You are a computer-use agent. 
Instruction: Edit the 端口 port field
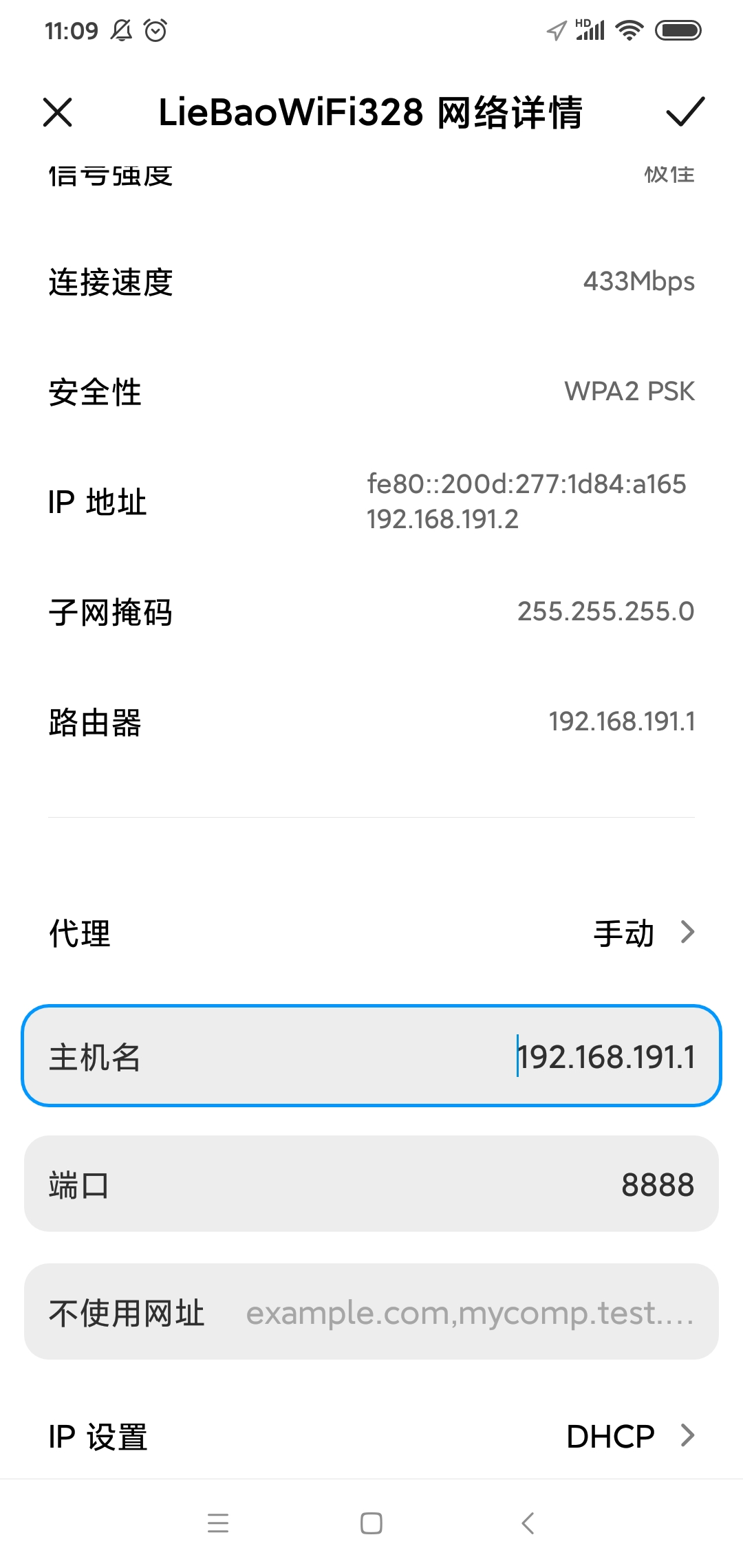click(x=371, y=1184)
